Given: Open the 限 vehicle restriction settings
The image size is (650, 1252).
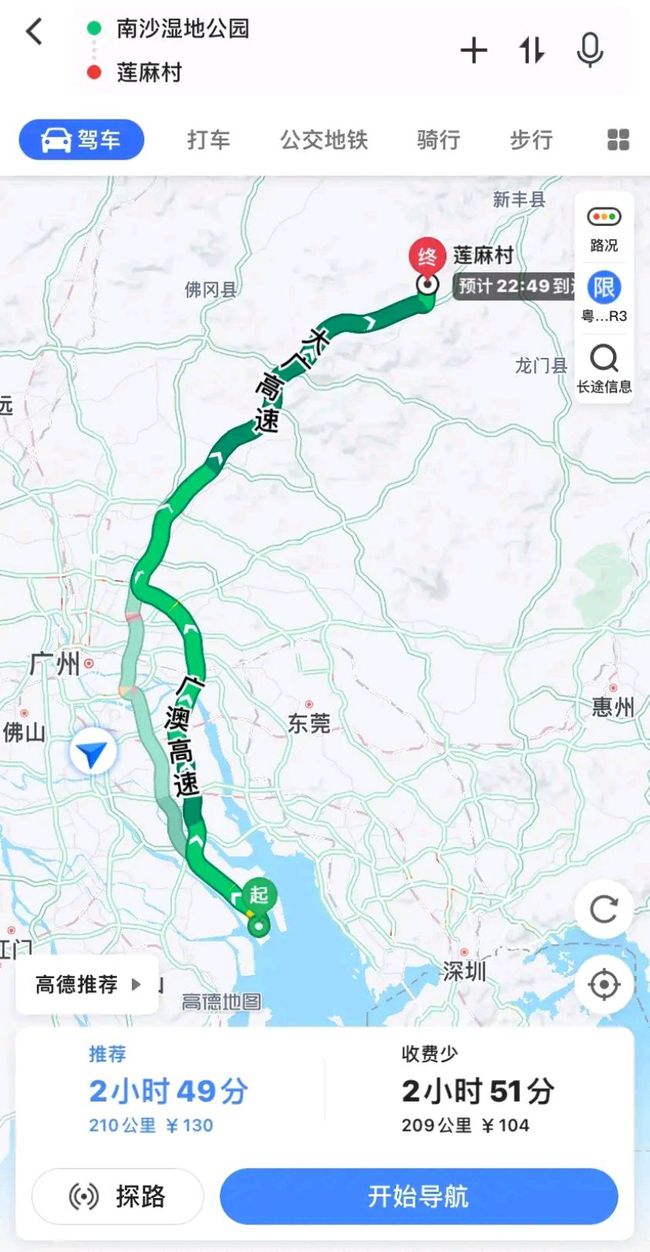Looking at the screenshot, I should [x=604, y=297].
